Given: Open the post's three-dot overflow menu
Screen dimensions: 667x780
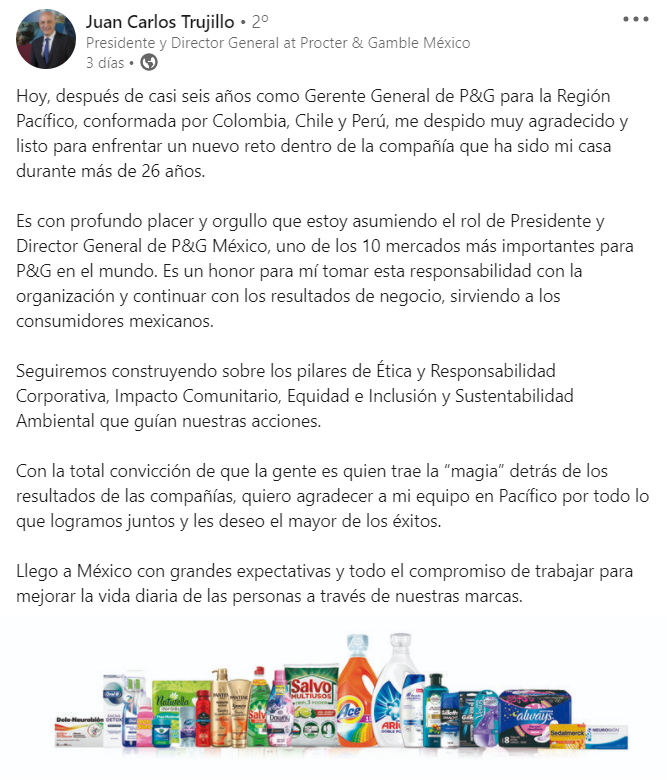Looking at the screenshot, I should pos(635,20).
